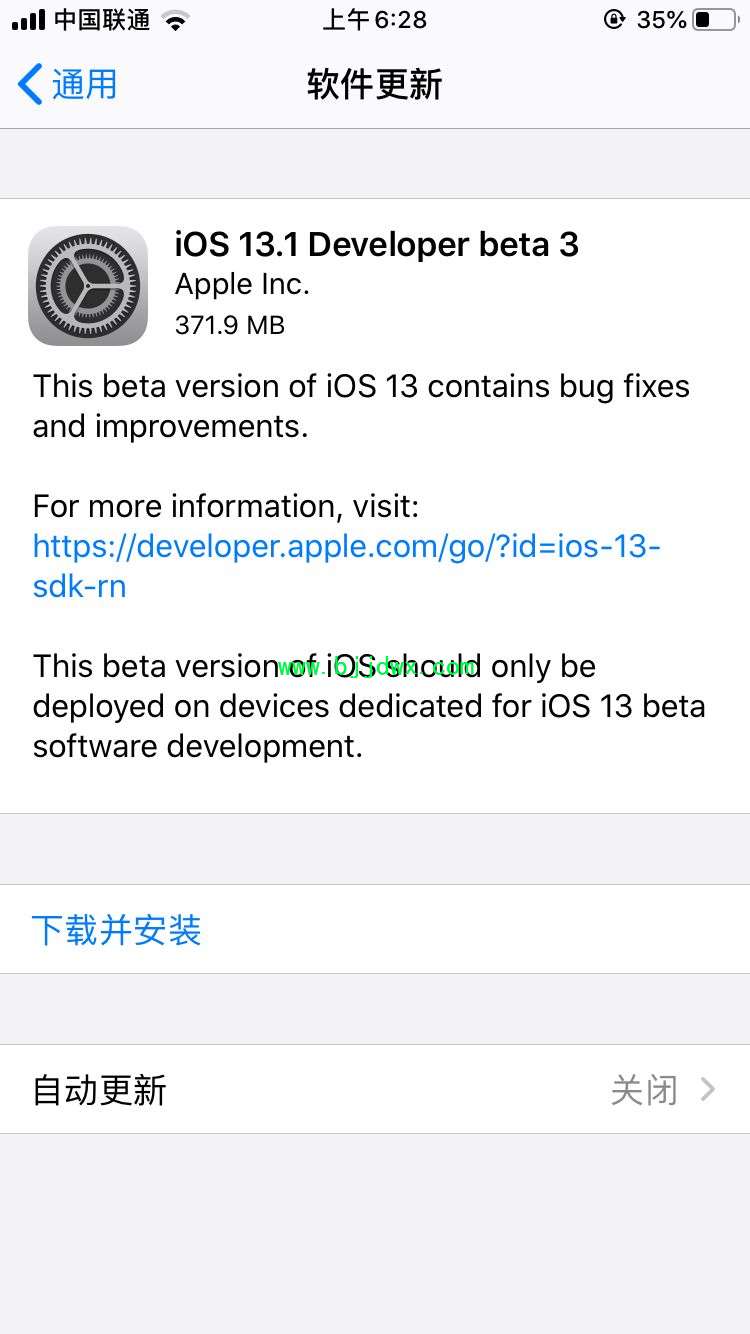The height and width of the screenshot is (1334, 750).
Task: Open the developer.apple.com release notes link
Action: [x=346, y=566]
